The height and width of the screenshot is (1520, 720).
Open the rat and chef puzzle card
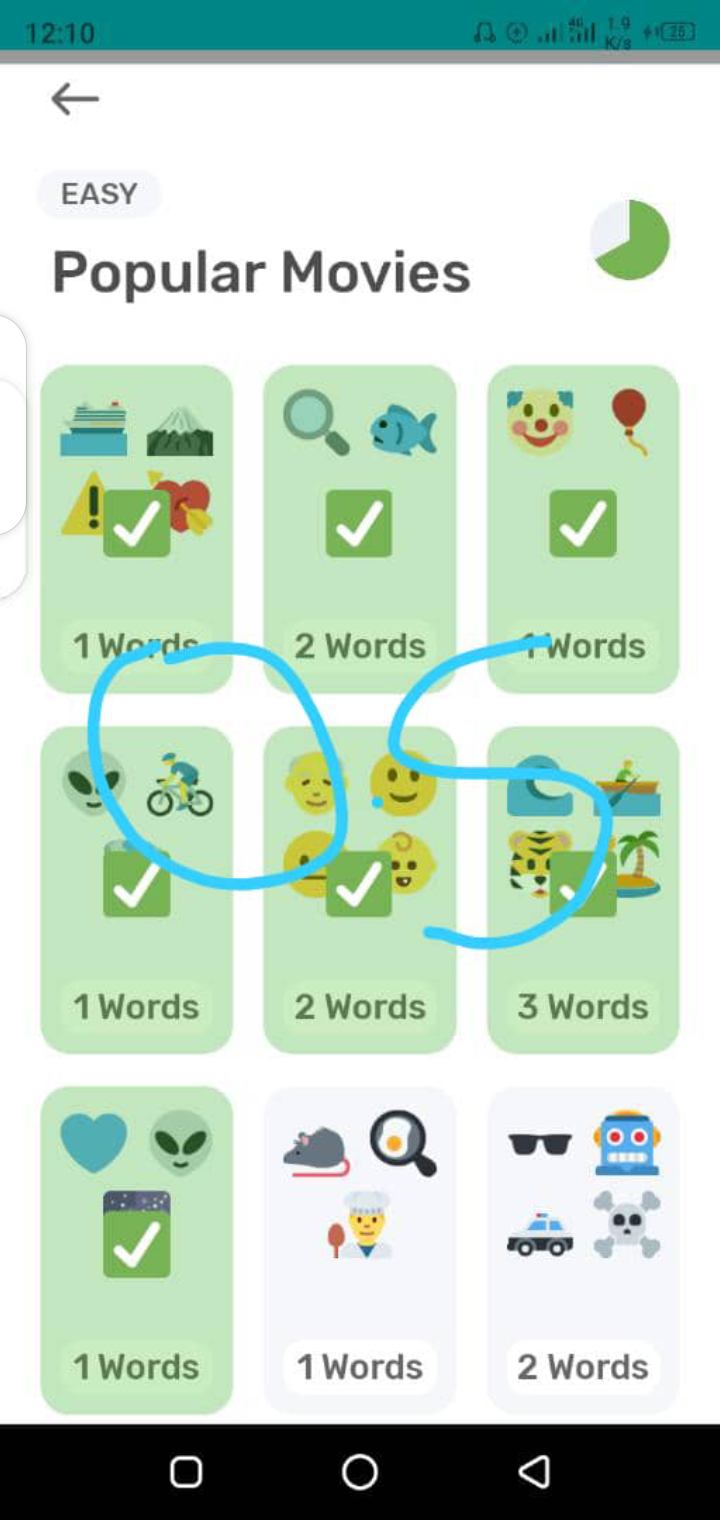[x=360, y=1250]
